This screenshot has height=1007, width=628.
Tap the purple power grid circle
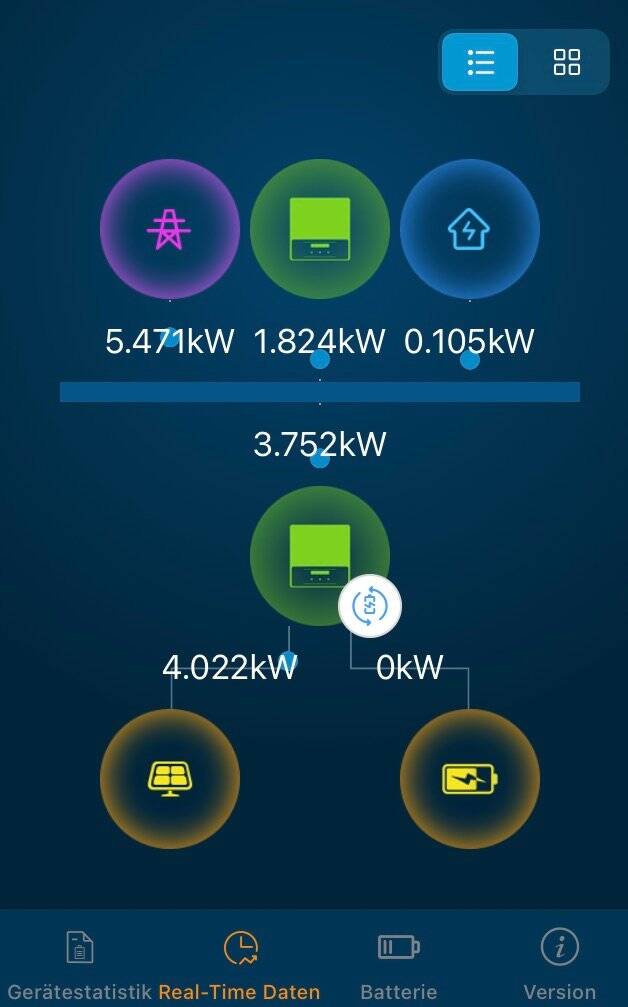170,229
